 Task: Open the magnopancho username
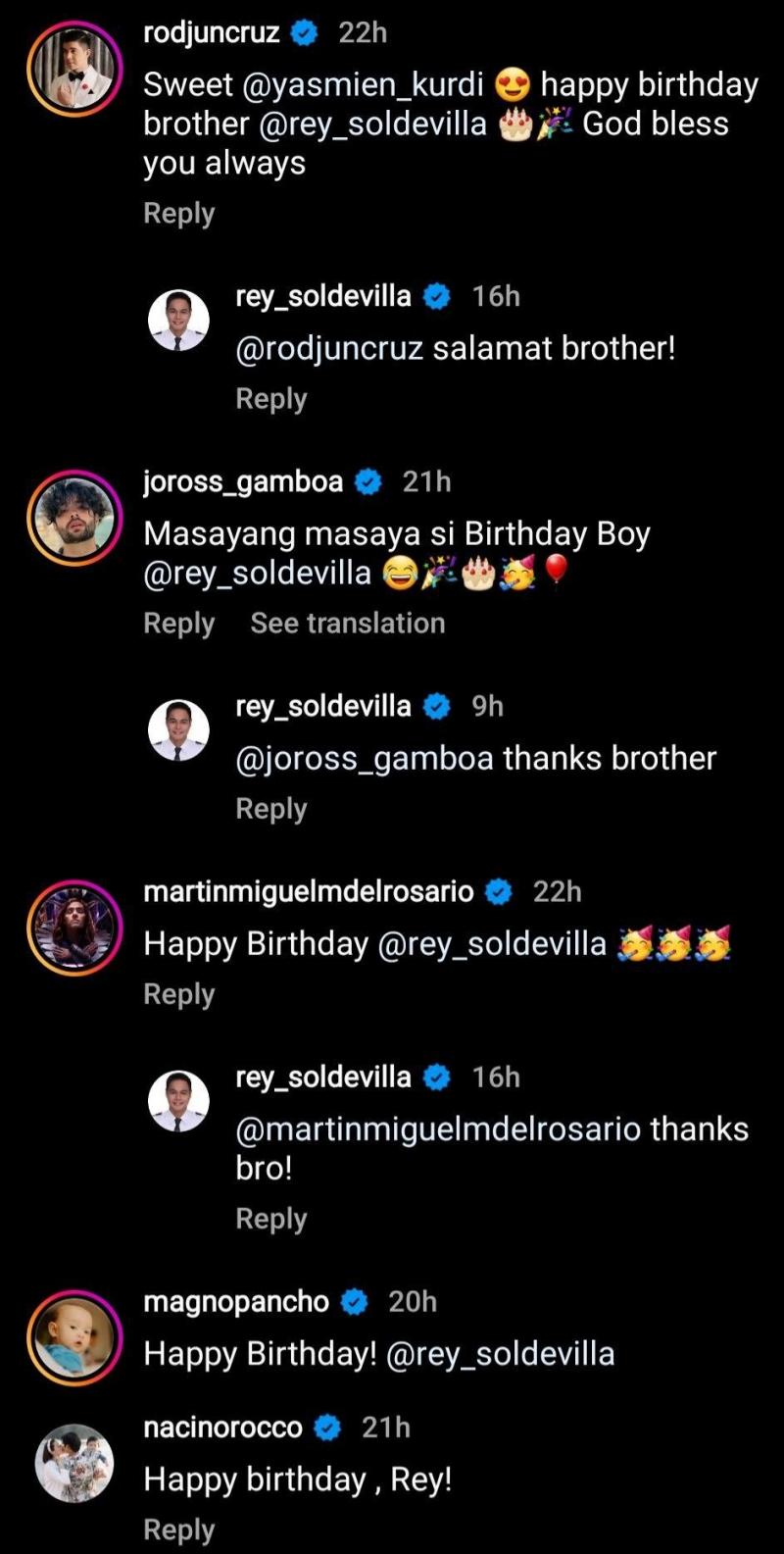tap(236, 1301)
